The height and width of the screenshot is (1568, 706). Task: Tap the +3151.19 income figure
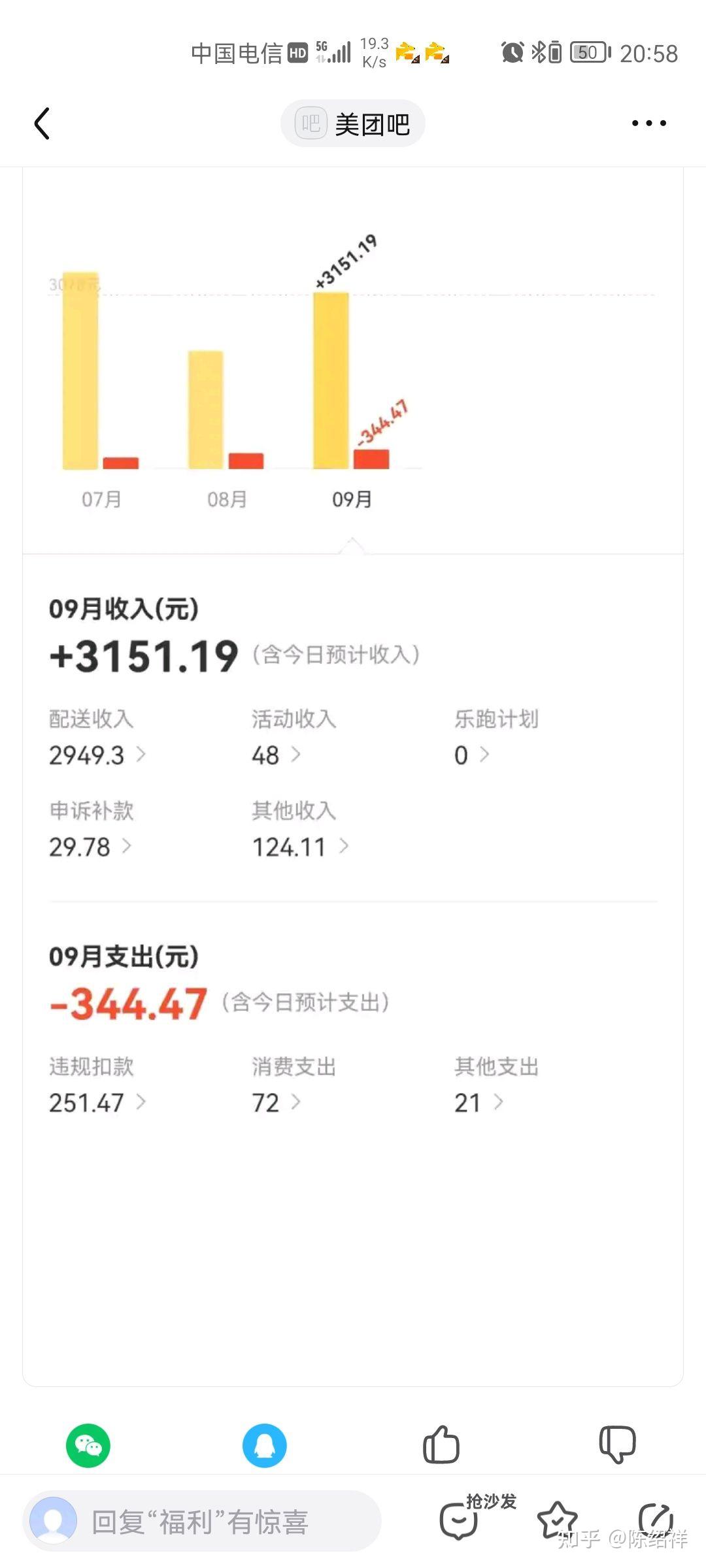pos(143,657)
